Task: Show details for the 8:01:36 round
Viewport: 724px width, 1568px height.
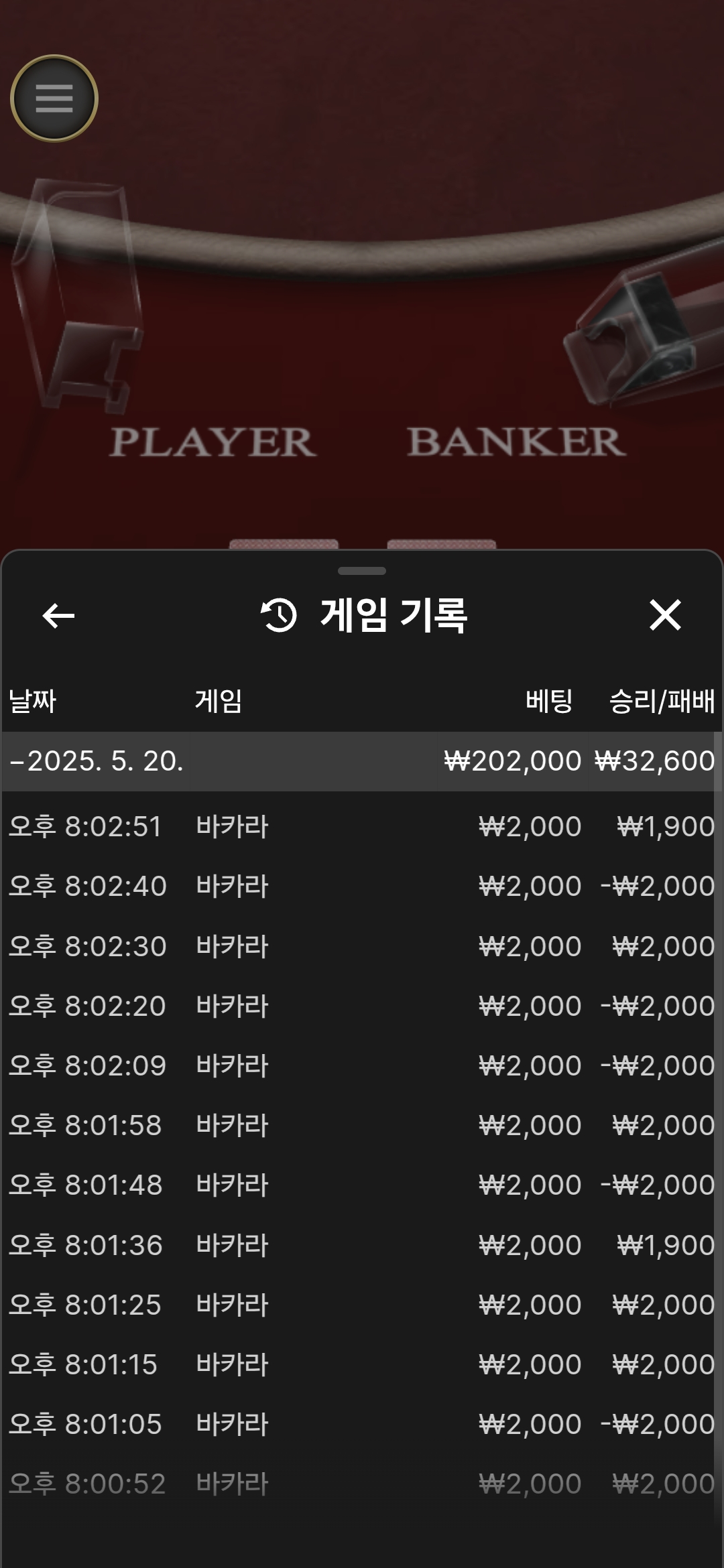Action: point(362,1245)
